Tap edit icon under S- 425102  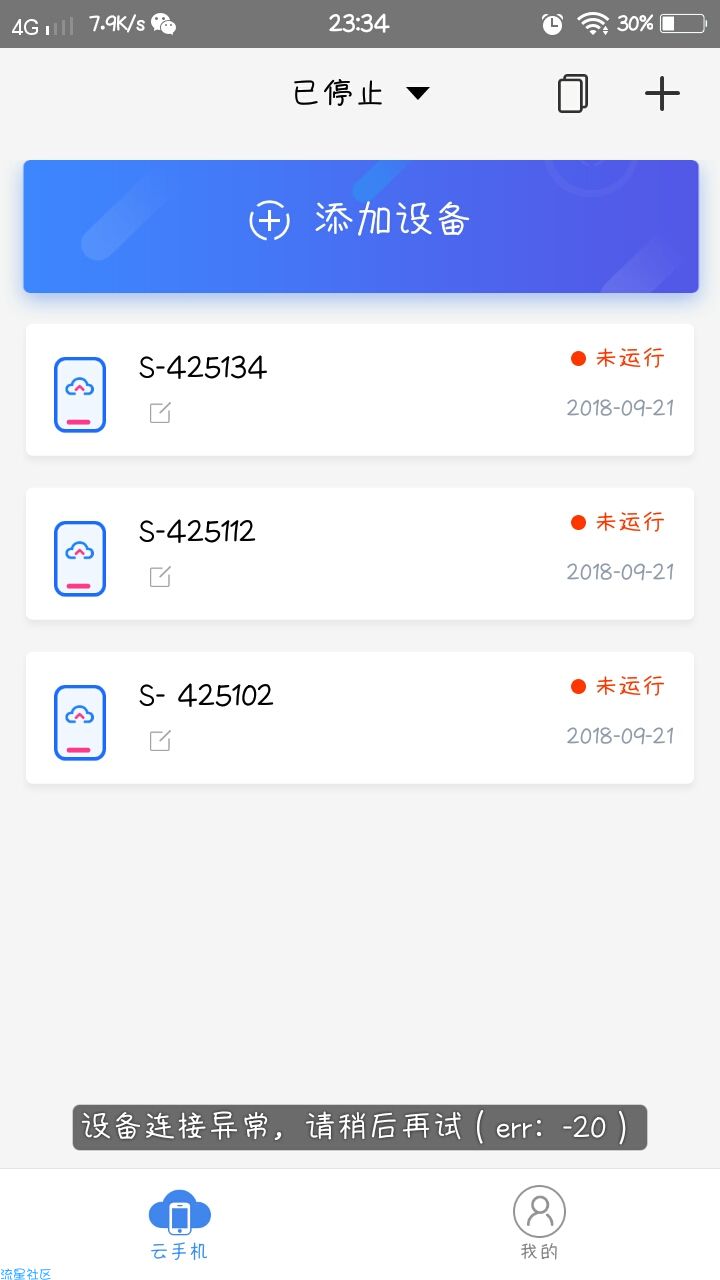pos(160,741)
